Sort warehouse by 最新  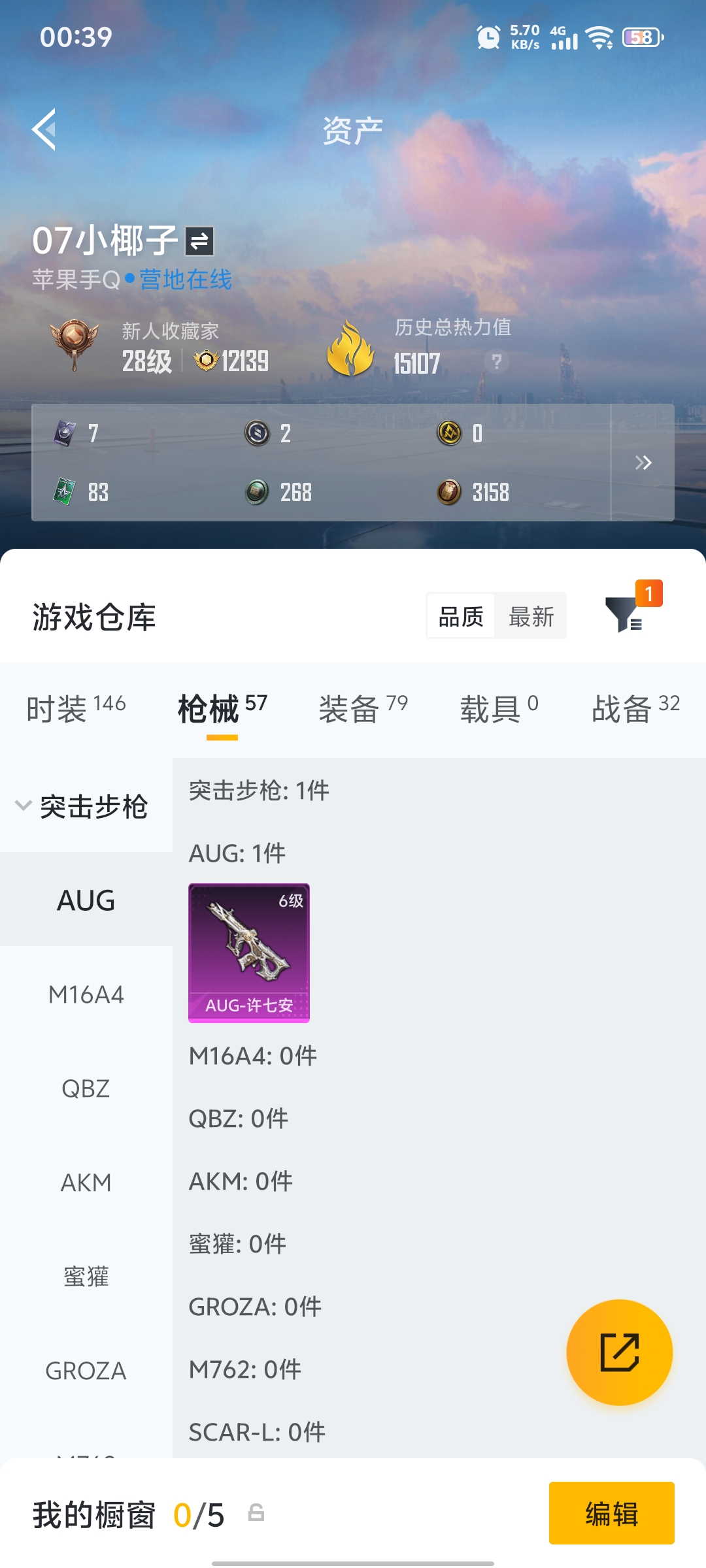pyautogui.click(x=531, y=616)
